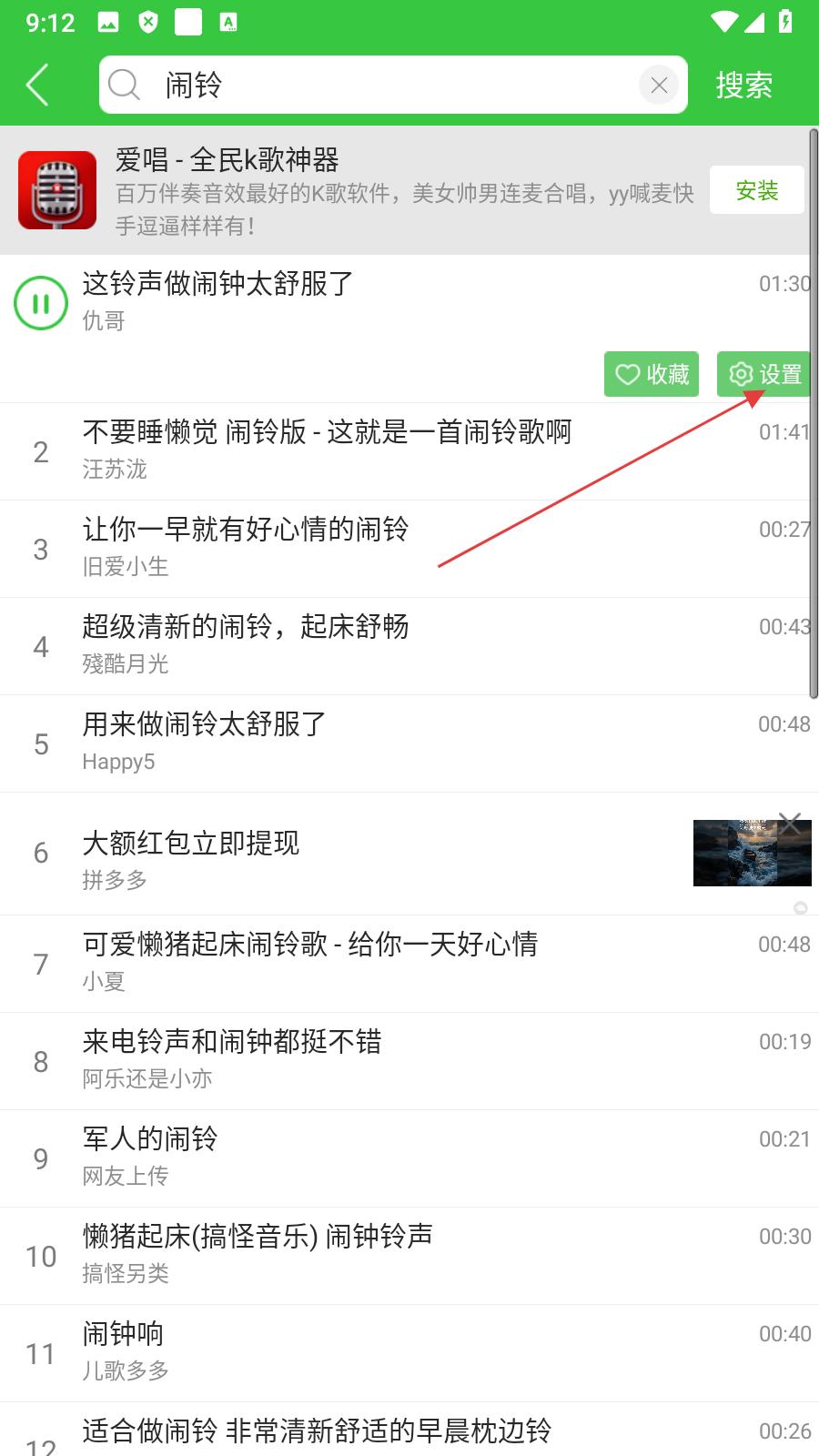Tap the search field containing 闹铃
The width and height of the screenshot is (819, 1456).
click(x=382, y=86)
